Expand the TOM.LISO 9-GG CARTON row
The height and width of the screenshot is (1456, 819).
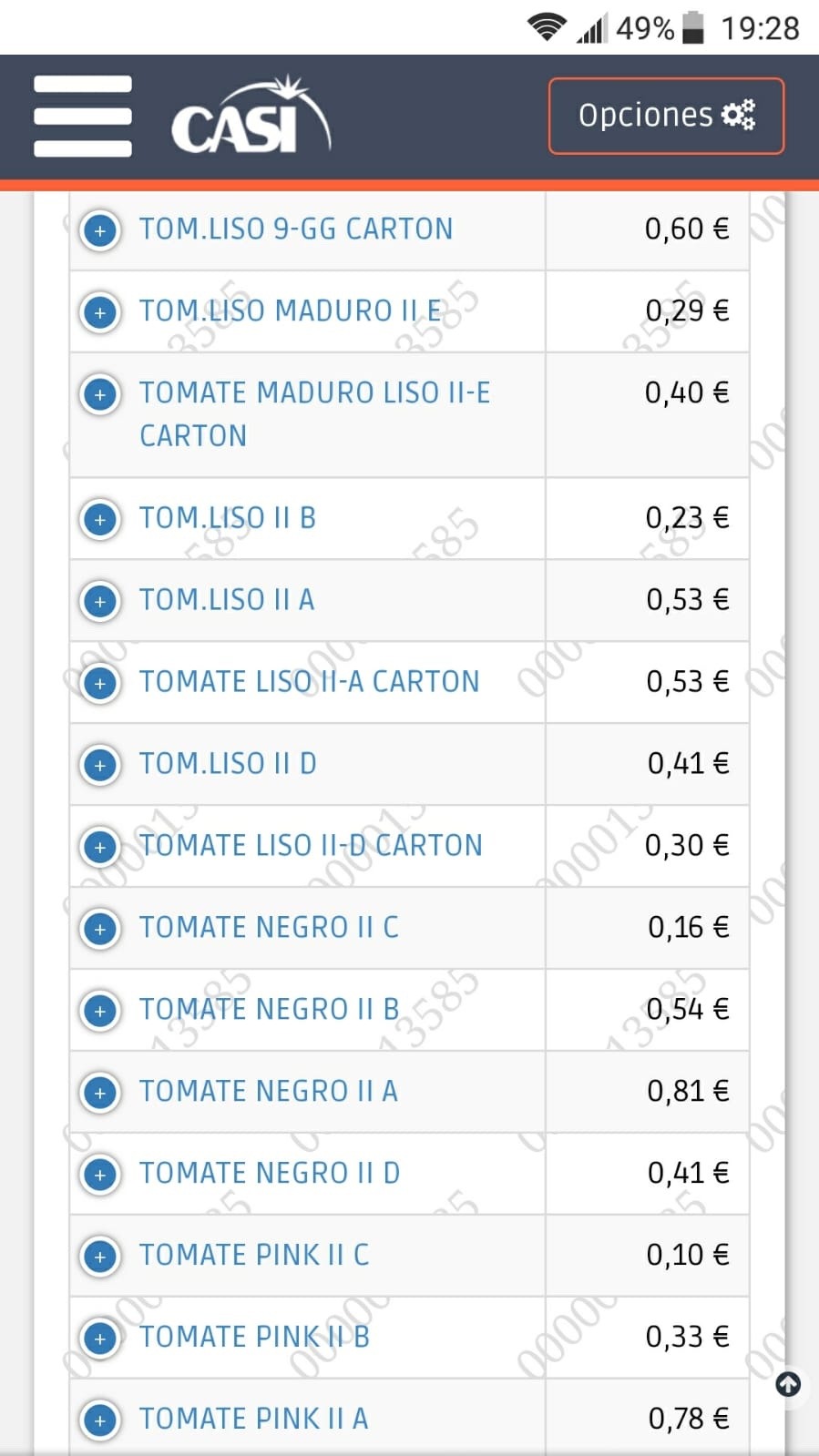pyautogui.click(x=100, y=230)
